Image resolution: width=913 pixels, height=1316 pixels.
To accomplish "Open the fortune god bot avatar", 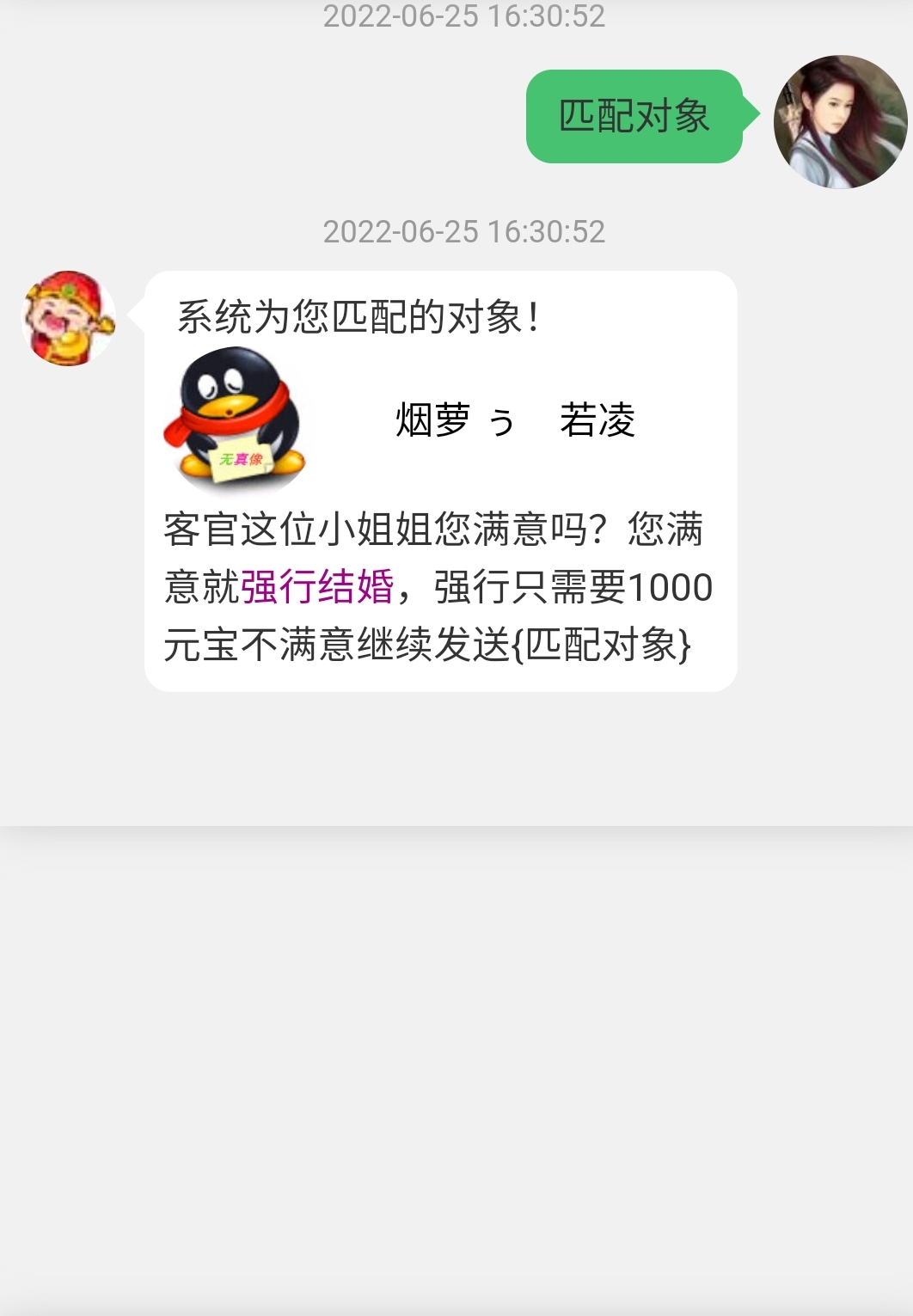I will 69,319.
